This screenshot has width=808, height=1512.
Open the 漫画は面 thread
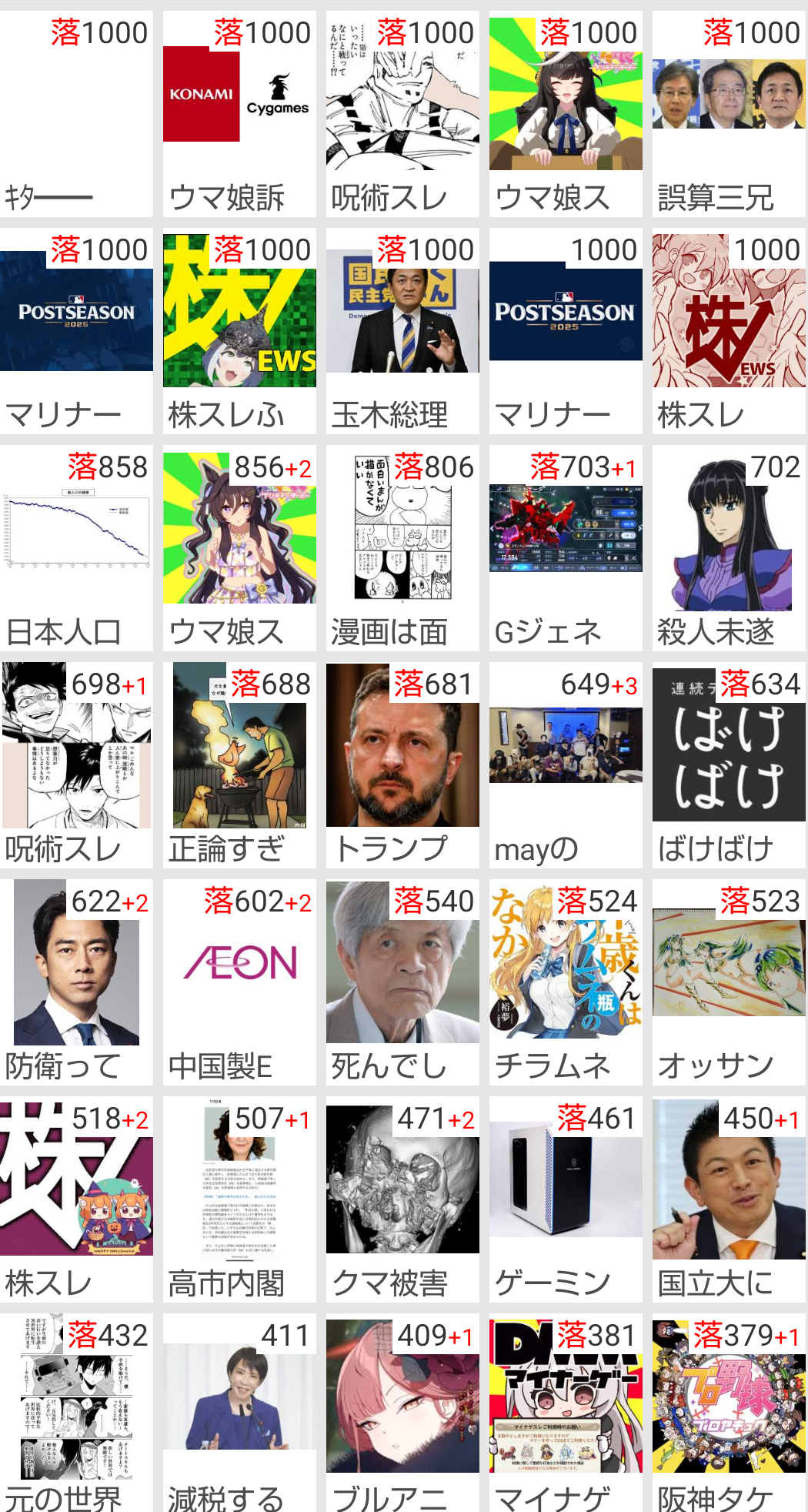click(x=402, y=548)
